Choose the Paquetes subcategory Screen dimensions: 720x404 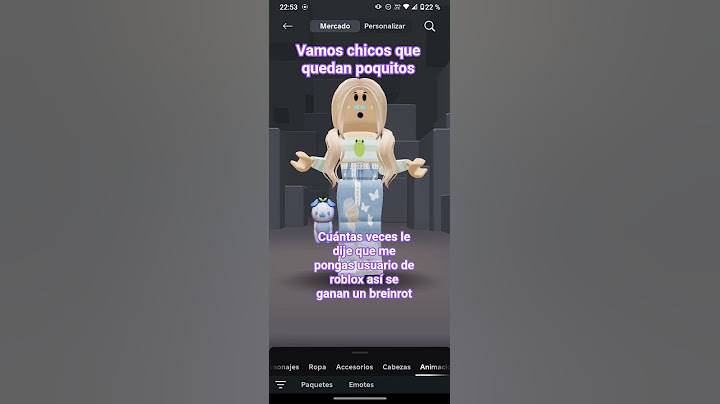(x=317, y=385)
